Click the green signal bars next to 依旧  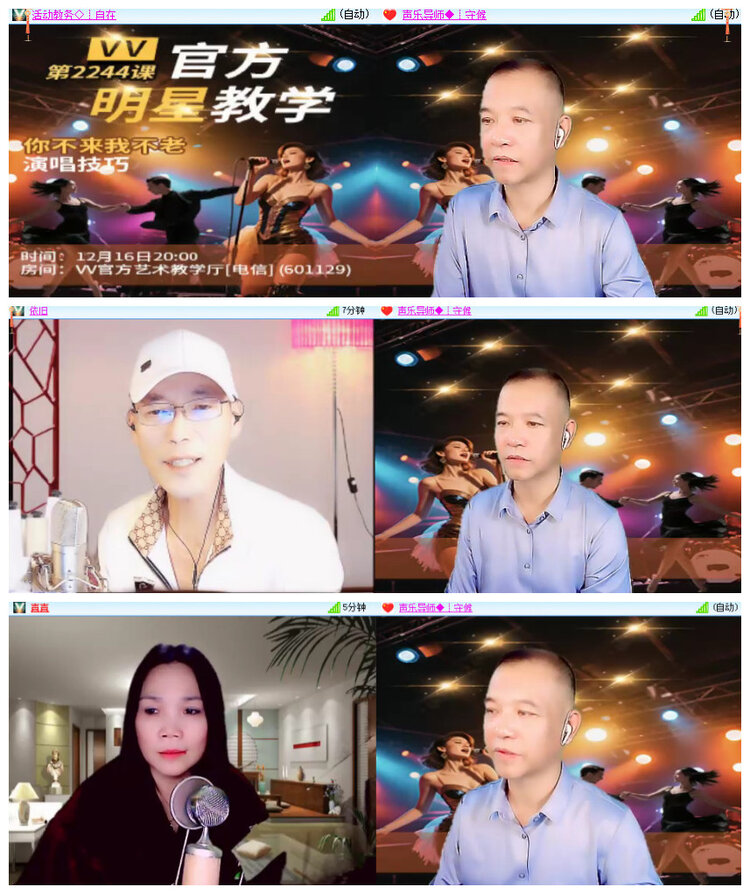pos(330,312)
